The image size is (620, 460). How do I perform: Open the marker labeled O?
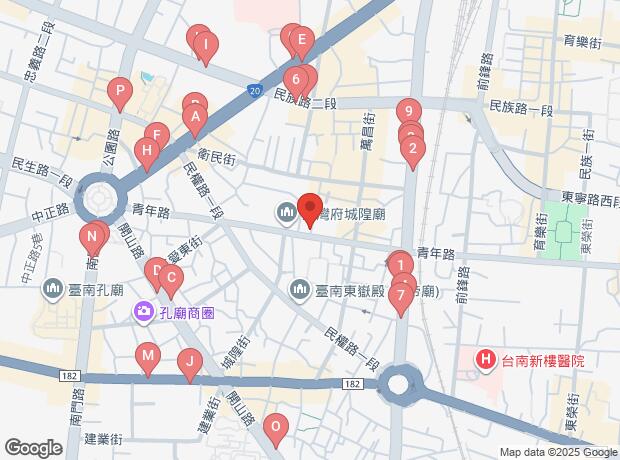click(276, 430)
